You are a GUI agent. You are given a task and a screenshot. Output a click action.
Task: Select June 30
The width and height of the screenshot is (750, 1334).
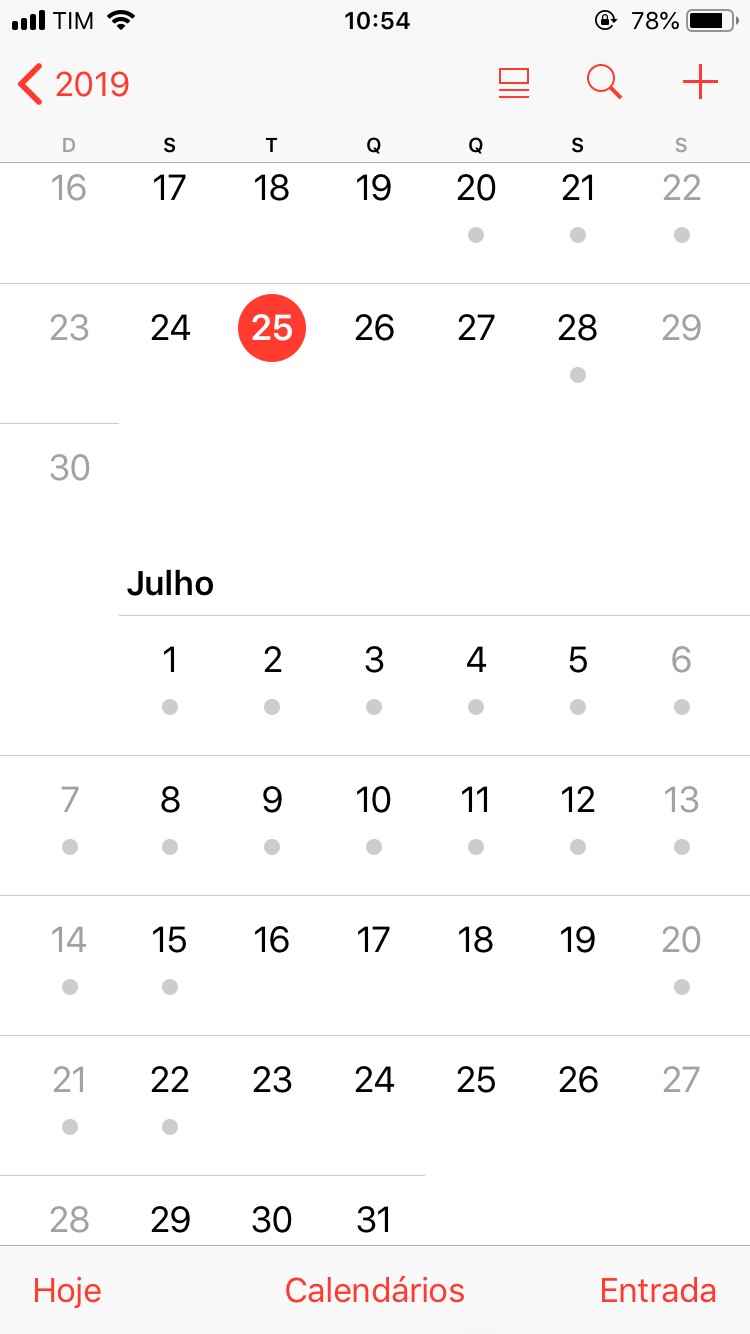coord(69,468)
